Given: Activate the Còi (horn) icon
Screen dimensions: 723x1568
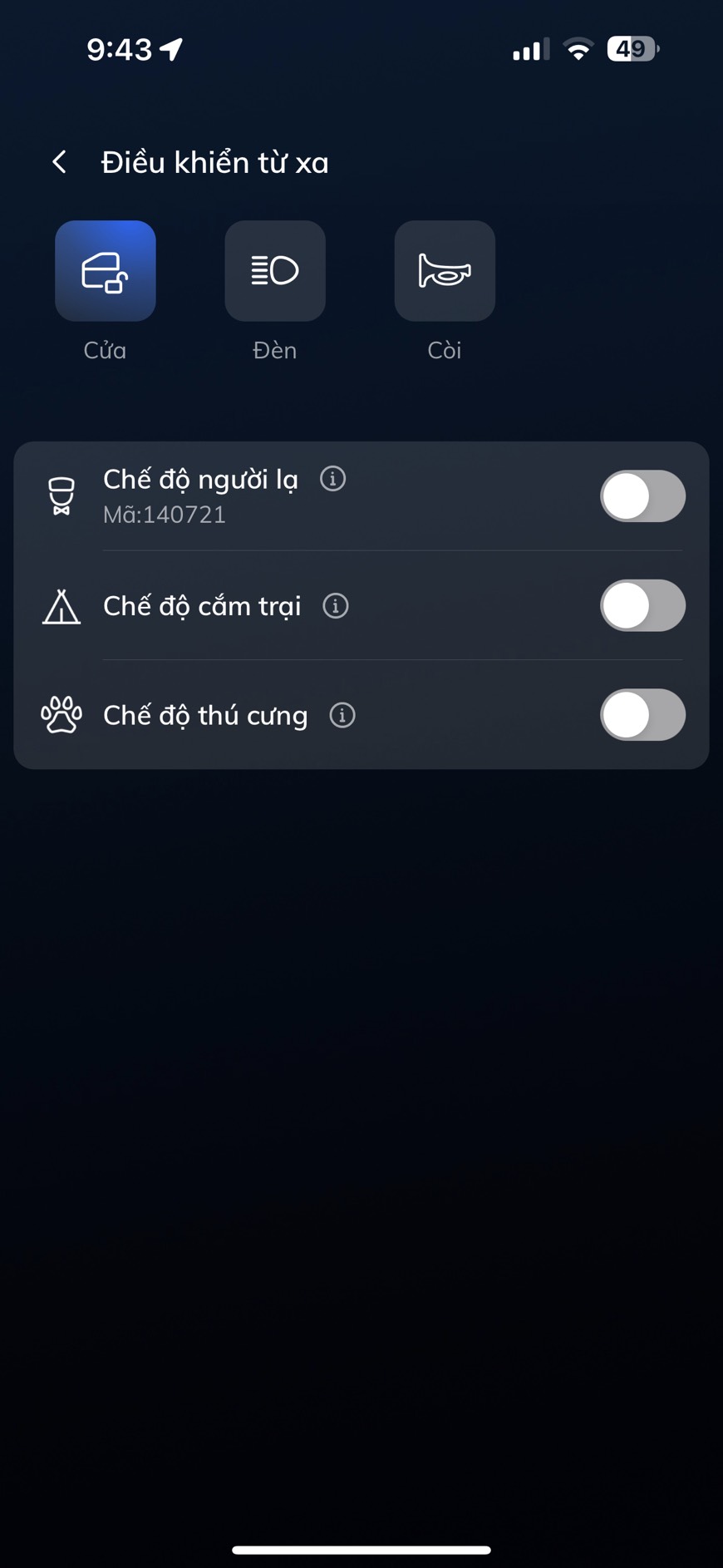Looking at the screenshot, I should [445, 270].
